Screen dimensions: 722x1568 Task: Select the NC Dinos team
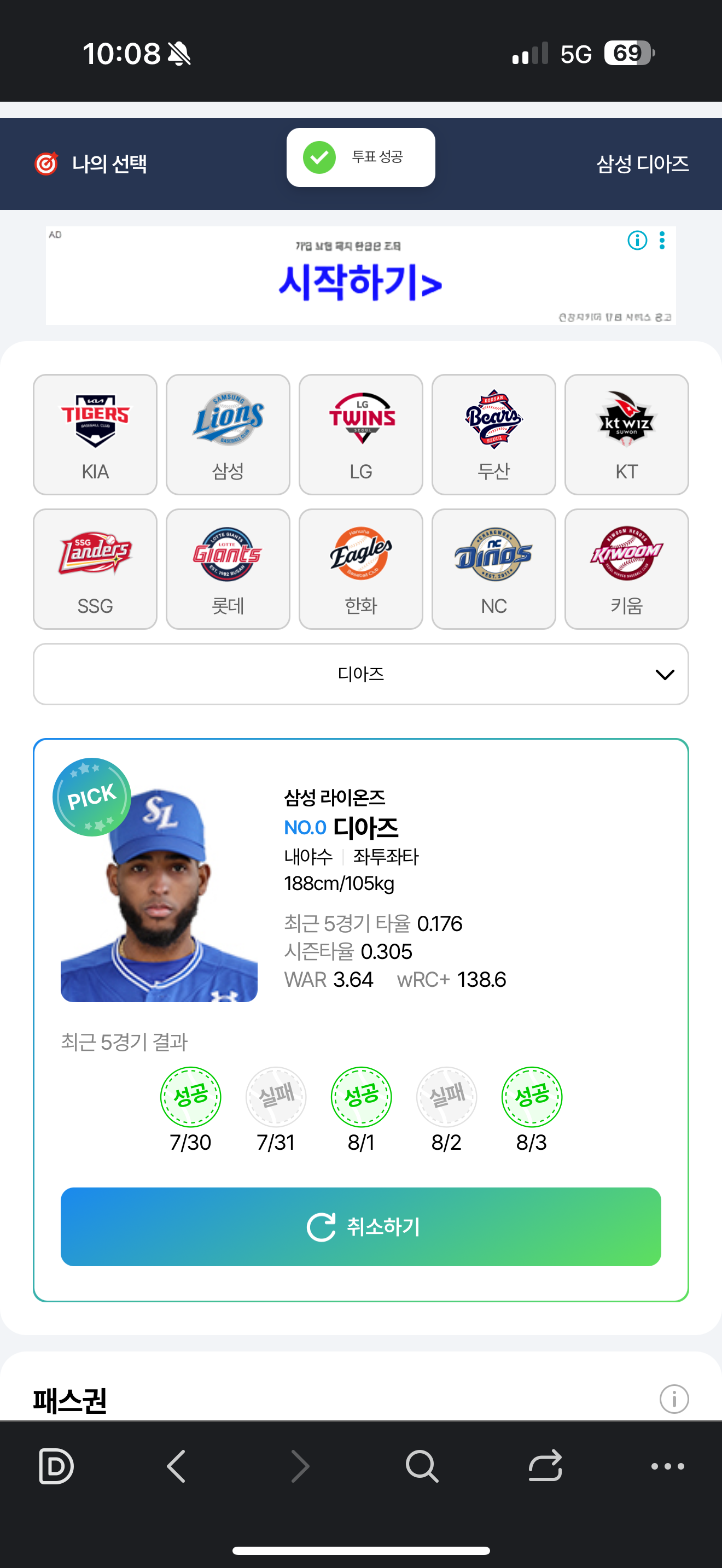(x=493, y=569)
